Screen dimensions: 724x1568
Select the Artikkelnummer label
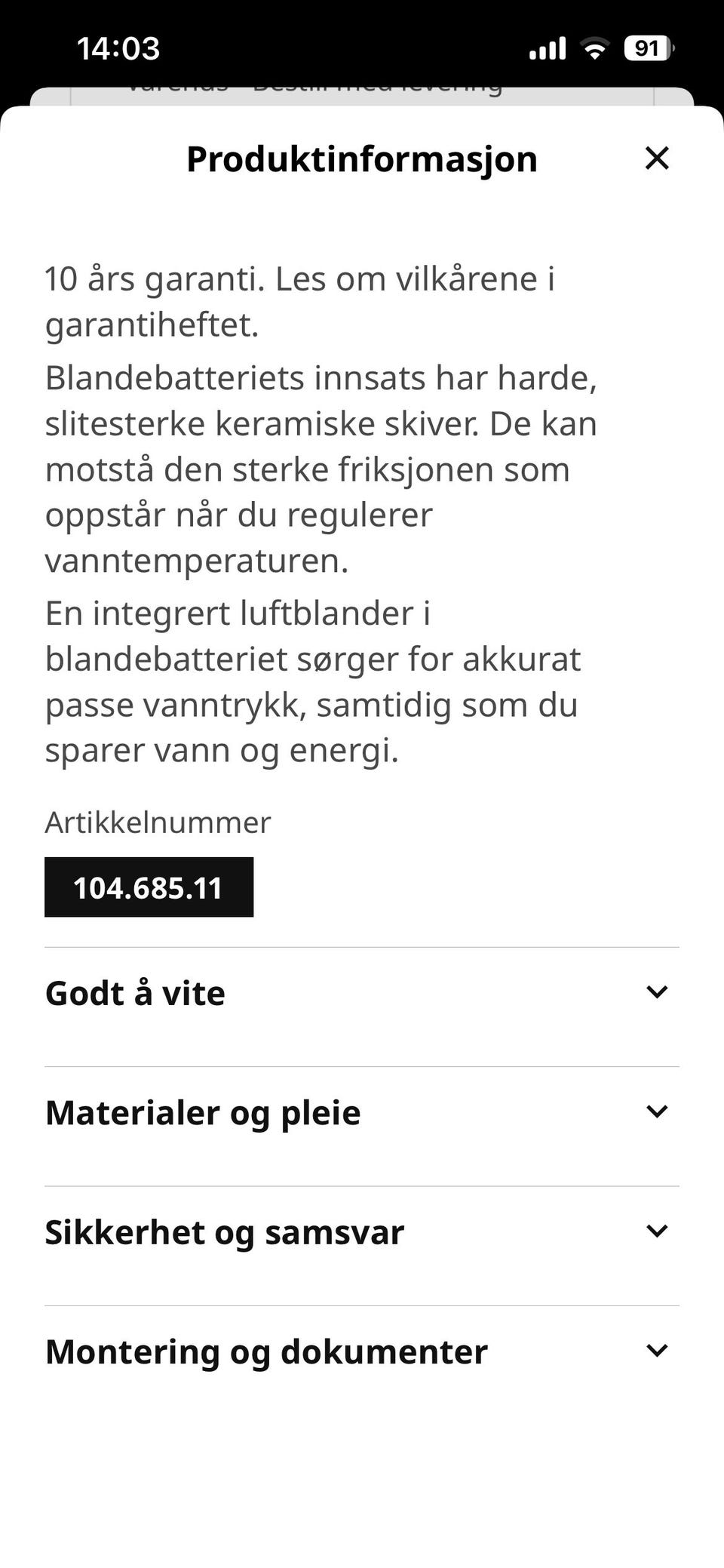pos(158,823)
